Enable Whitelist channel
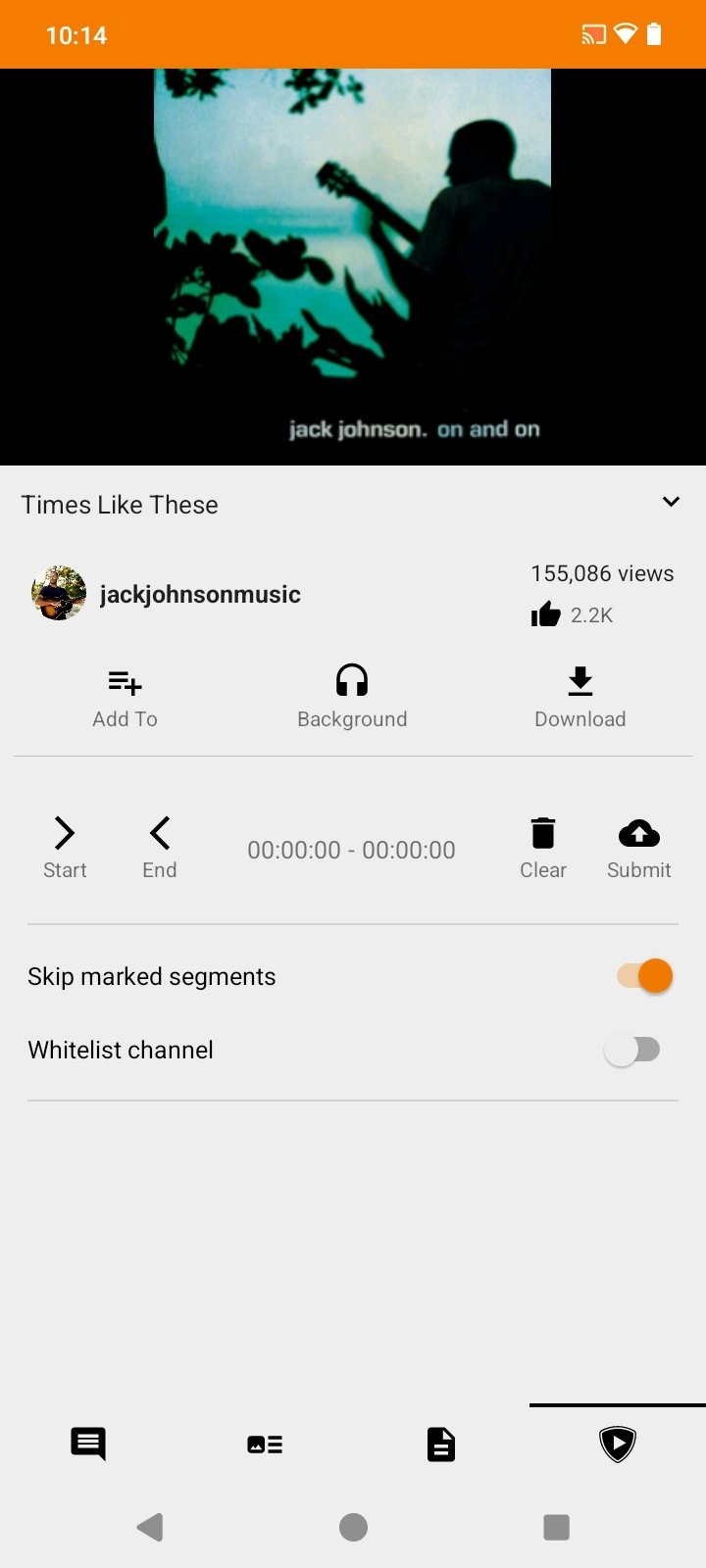 coord(633,1050)
